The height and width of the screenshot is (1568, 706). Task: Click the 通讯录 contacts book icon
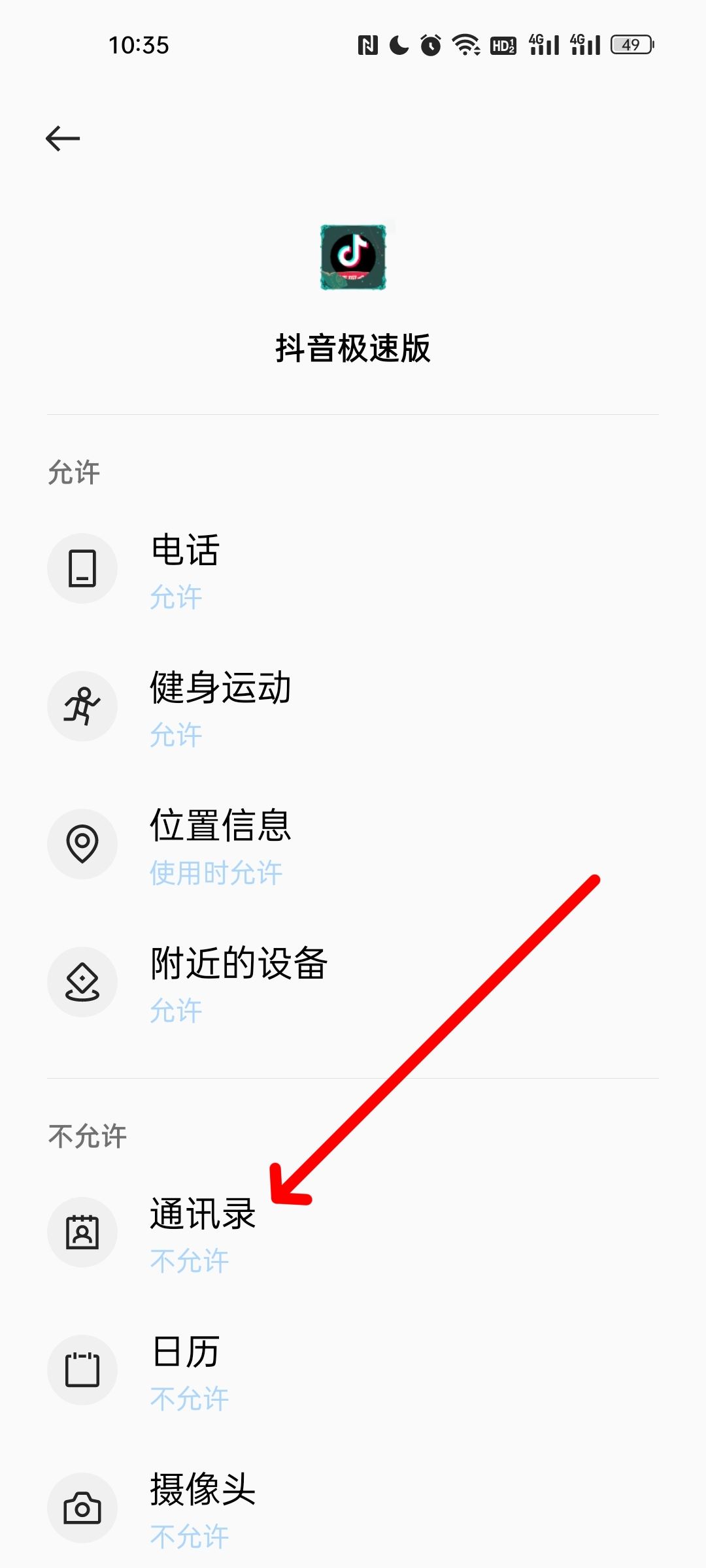(82, 1233)
